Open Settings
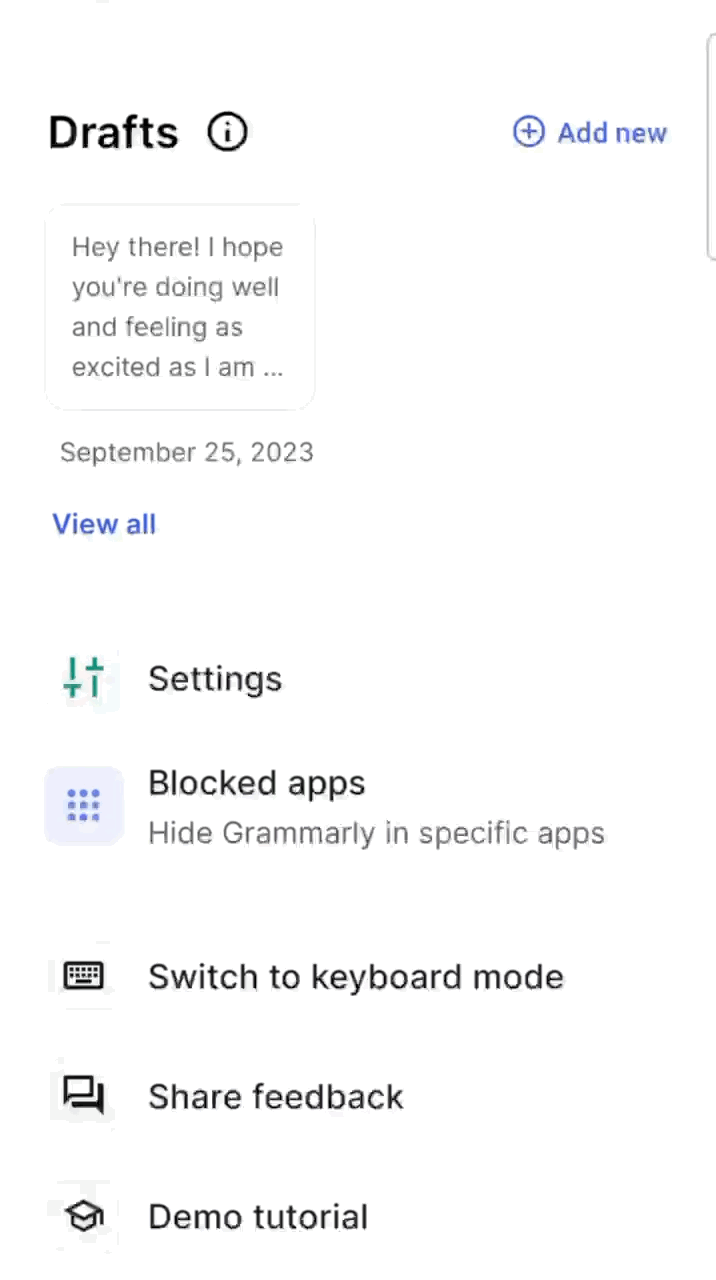The width and height of the screenshot is (716, 1280). 214,679
